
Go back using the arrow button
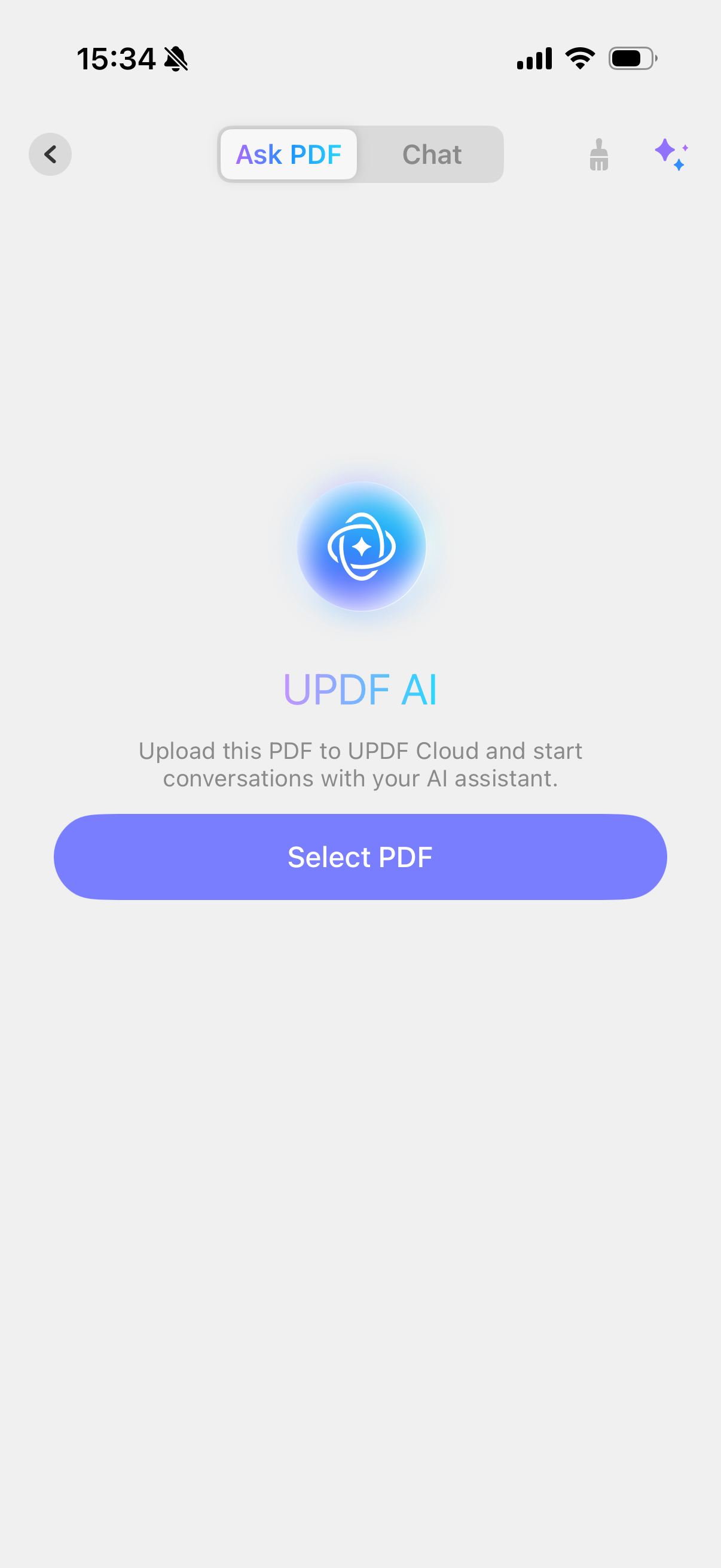tap(50, 154)
